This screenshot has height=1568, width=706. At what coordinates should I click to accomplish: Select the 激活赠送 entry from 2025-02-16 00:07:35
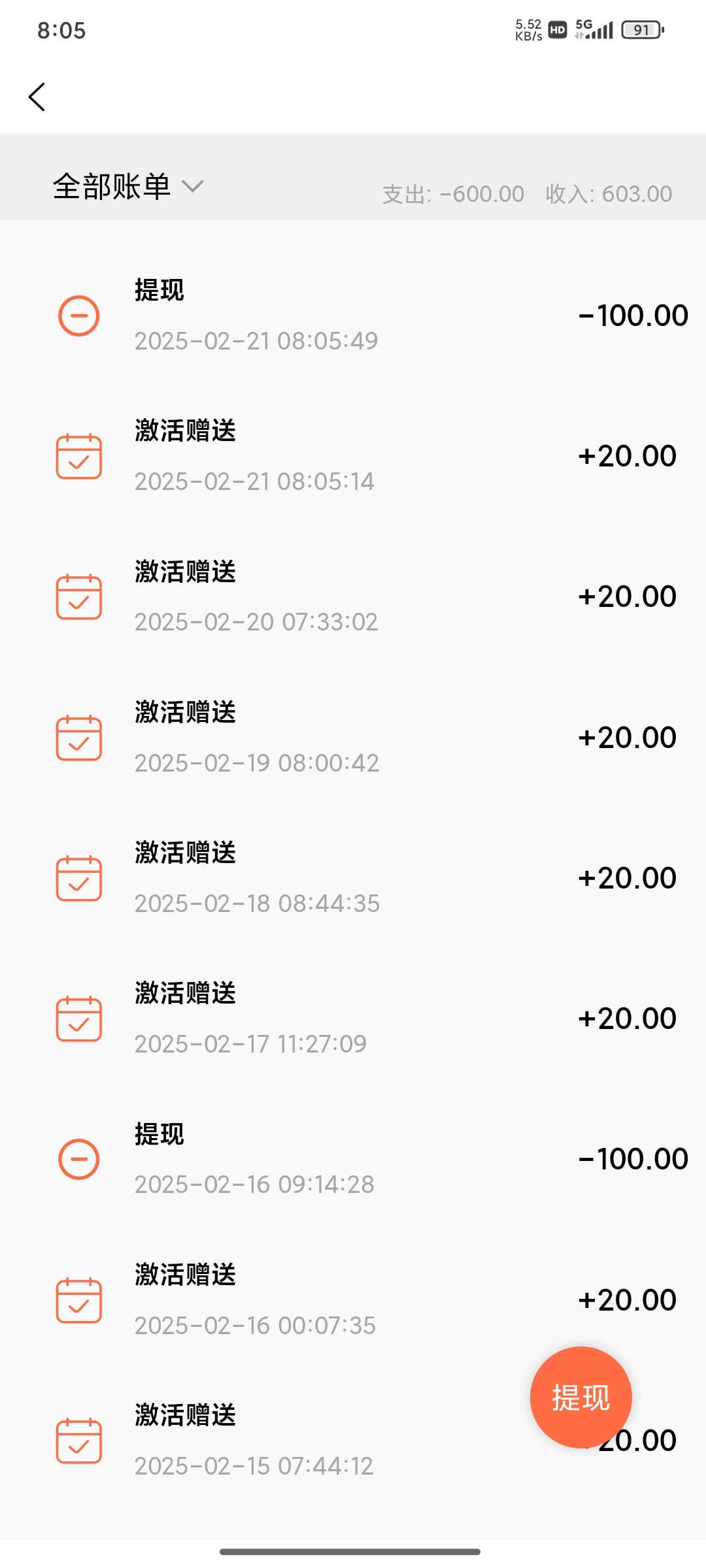click(x=353, y=1299)
